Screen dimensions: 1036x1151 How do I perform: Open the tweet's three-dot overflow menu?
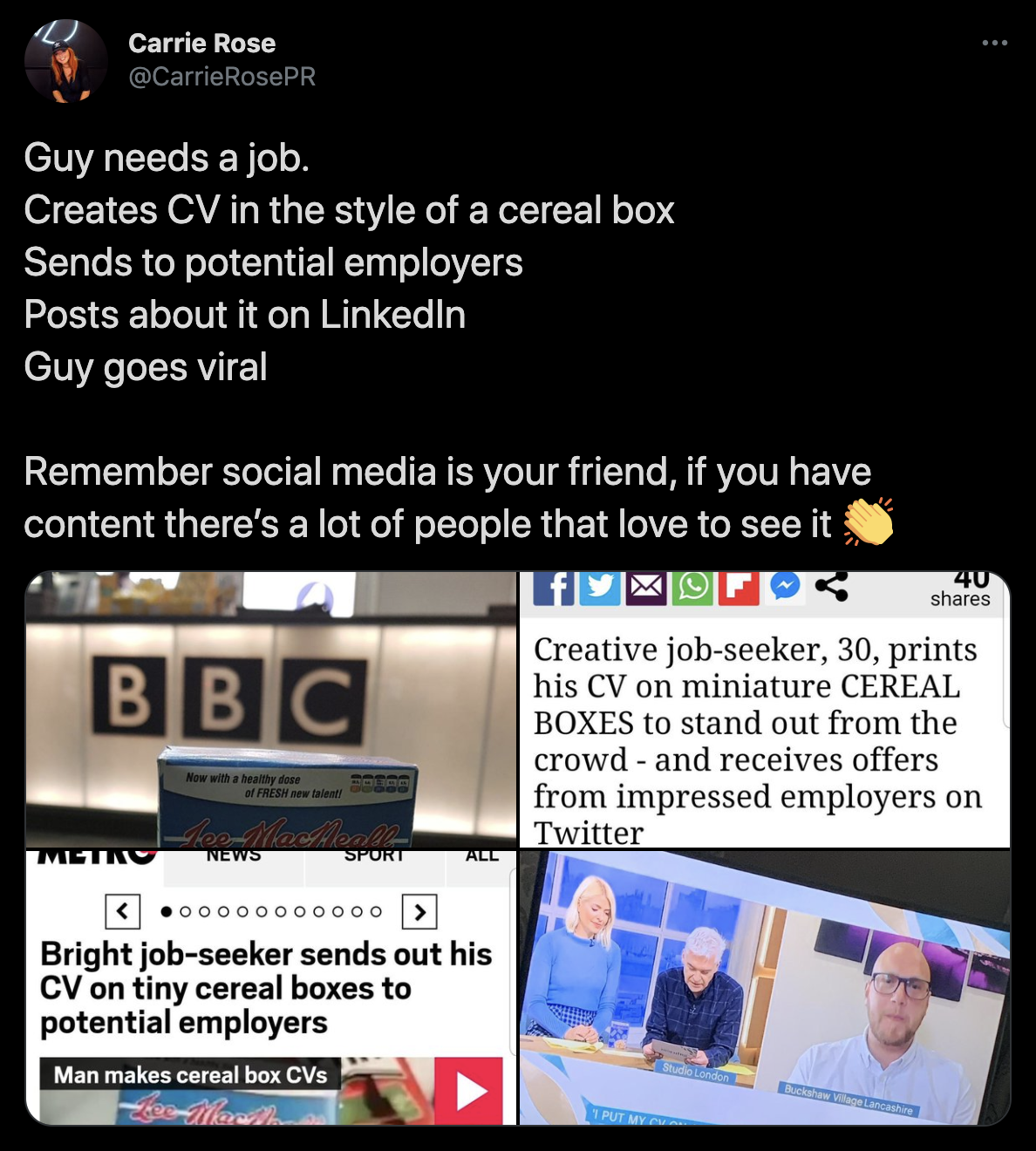994,43
